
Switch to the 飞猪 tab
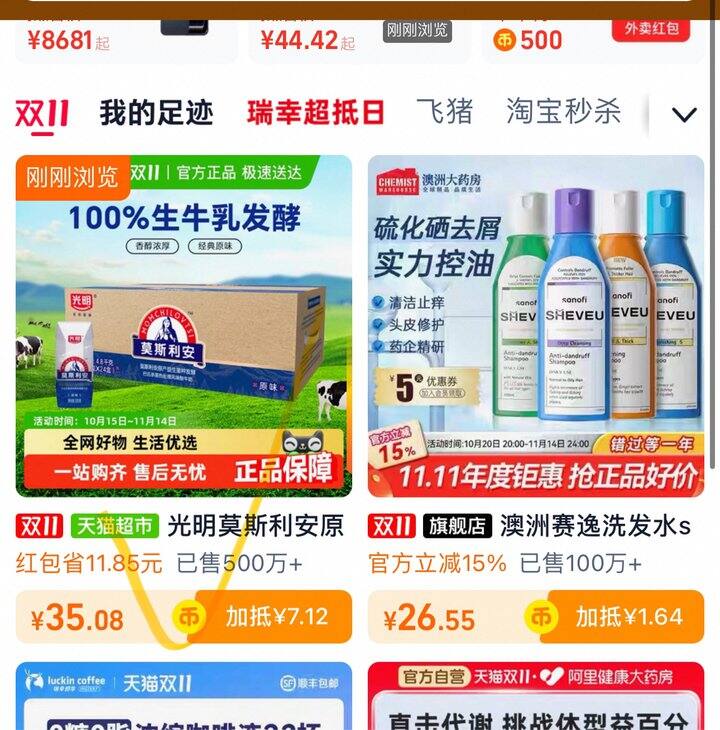click(x=445, y=112)
